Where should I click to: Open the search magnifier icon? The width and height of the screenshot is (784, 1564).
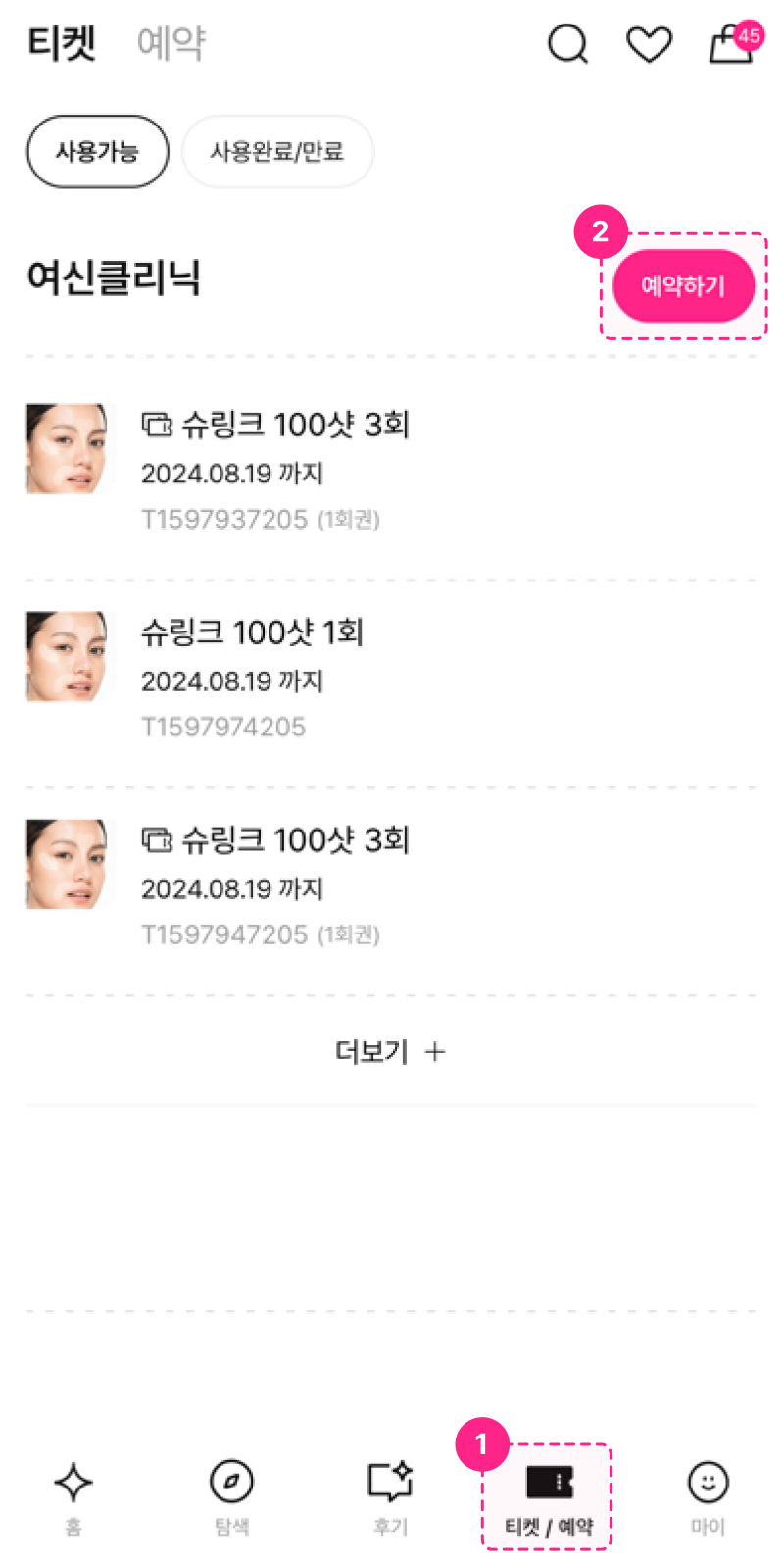coord(568,43)
